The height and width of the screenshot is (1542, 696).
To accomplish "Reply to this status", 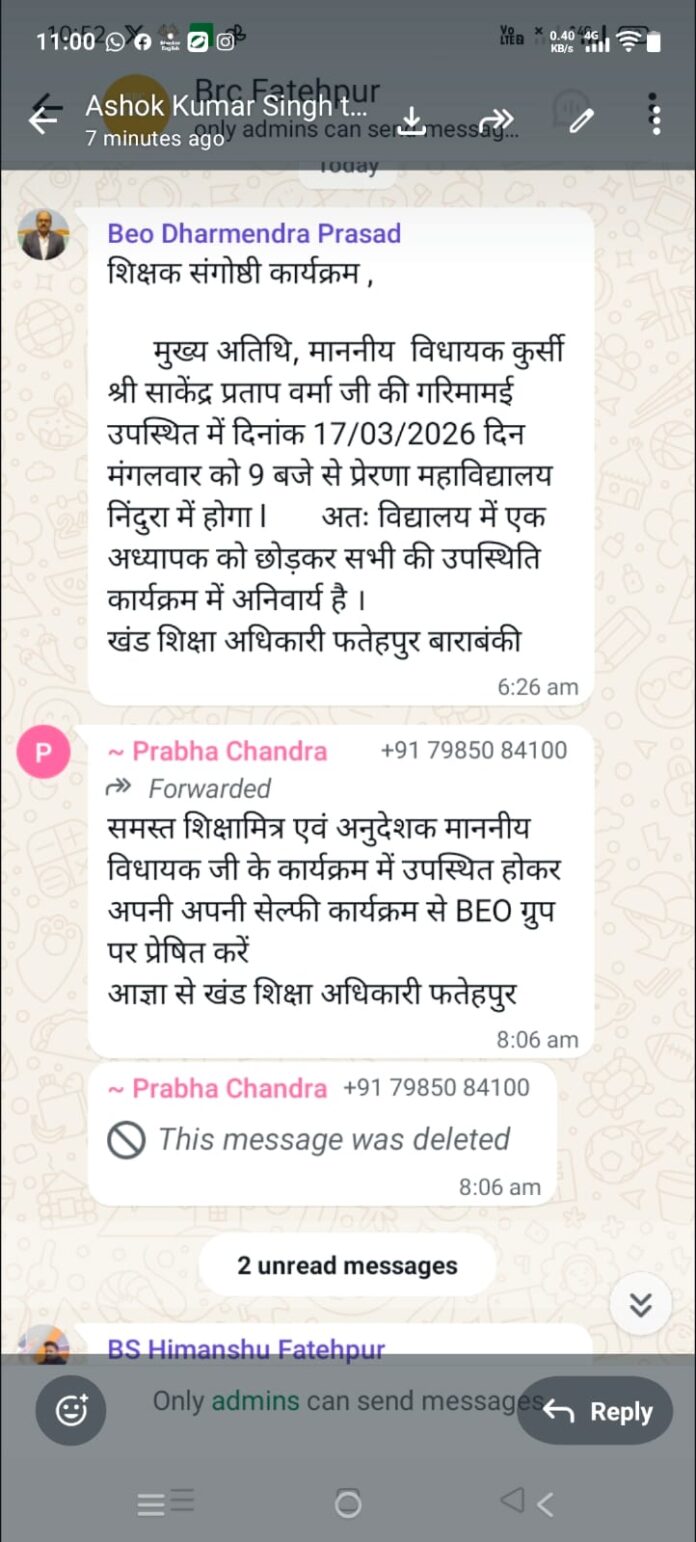I will point(596,1411).
